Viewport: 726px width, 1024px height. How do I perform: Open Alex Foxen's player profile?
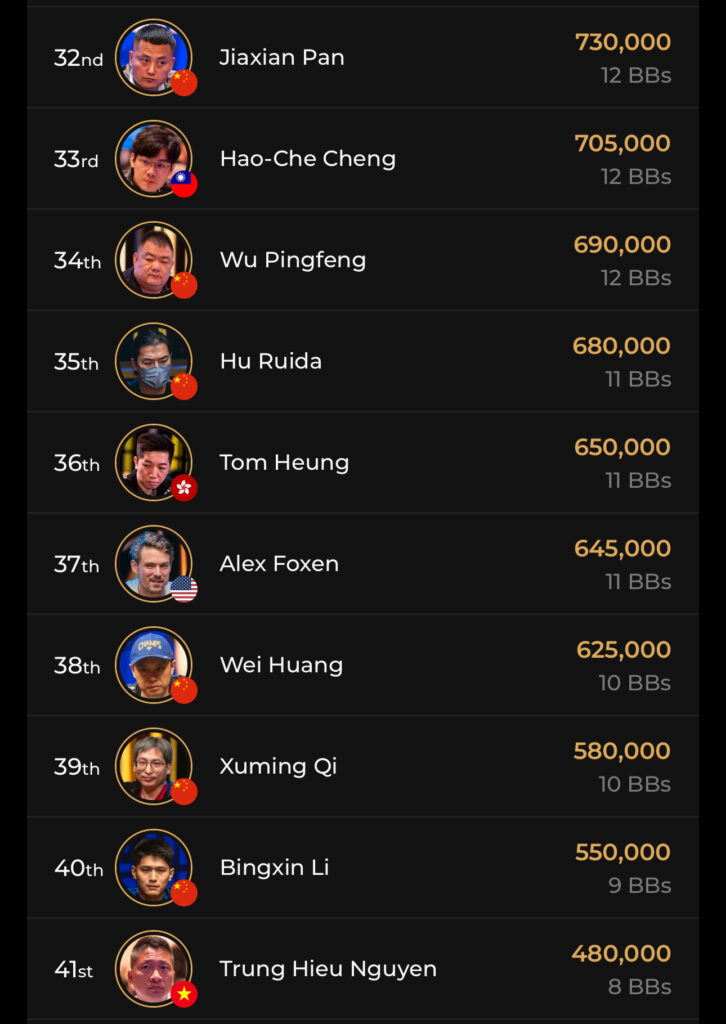pos(279,564)
